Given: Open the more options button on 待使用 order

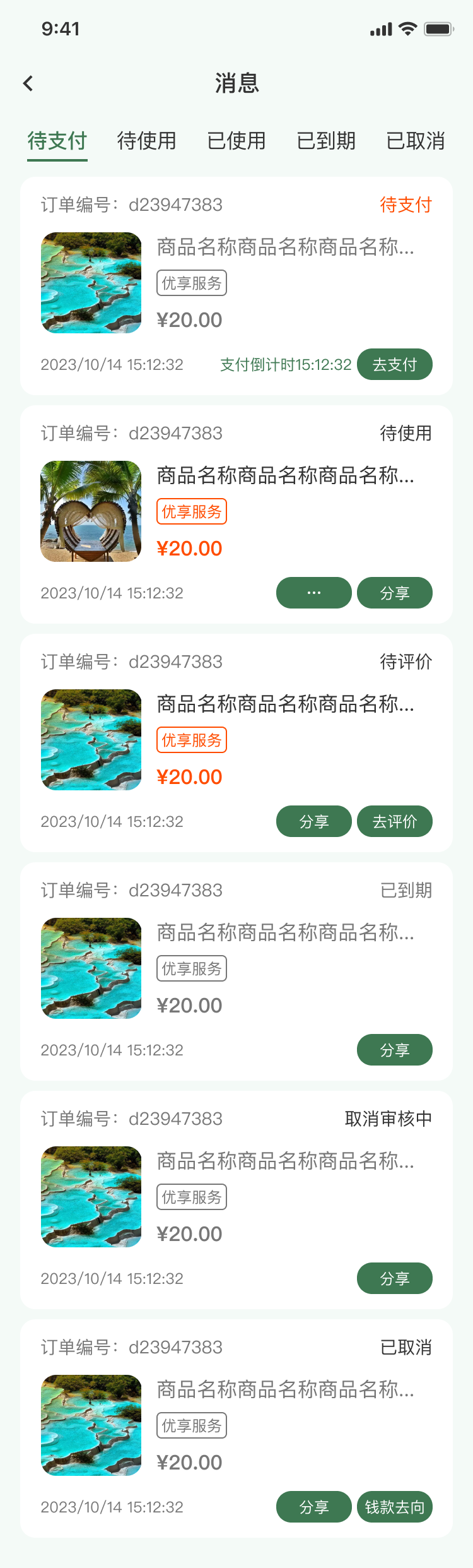Looking at the screenshot, I should pos(313,593).
